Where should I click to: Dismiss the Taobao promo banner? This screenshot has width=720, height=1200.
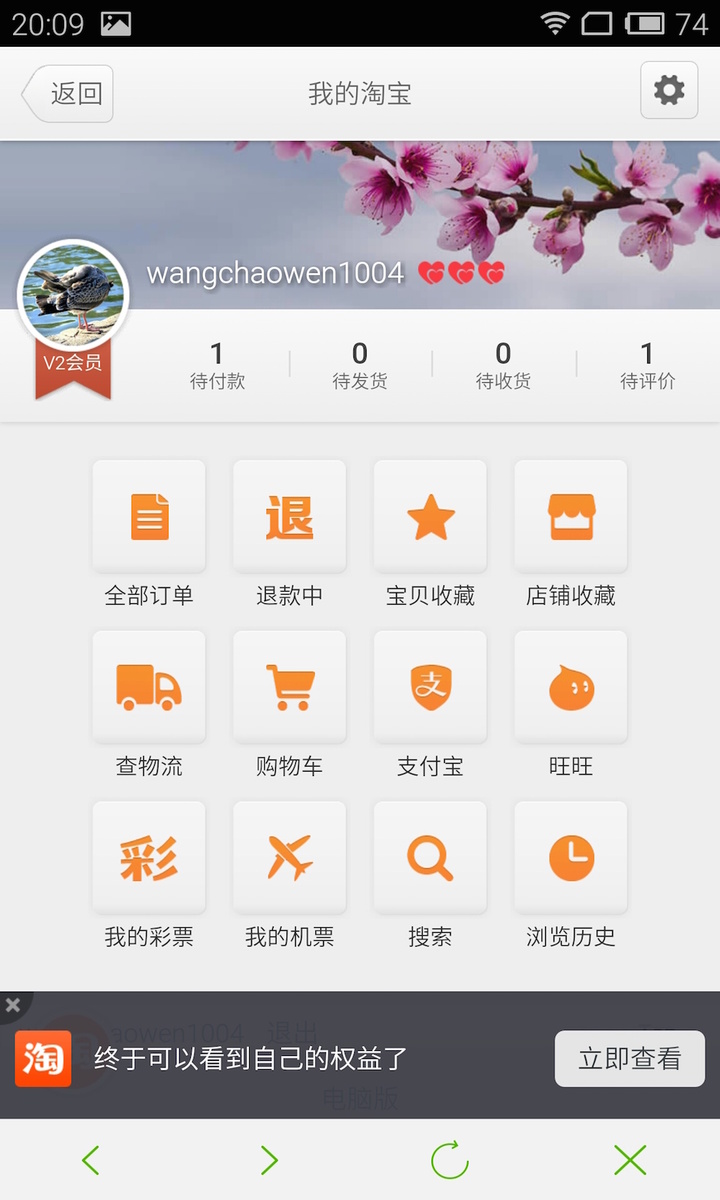tap(13, 1005)
